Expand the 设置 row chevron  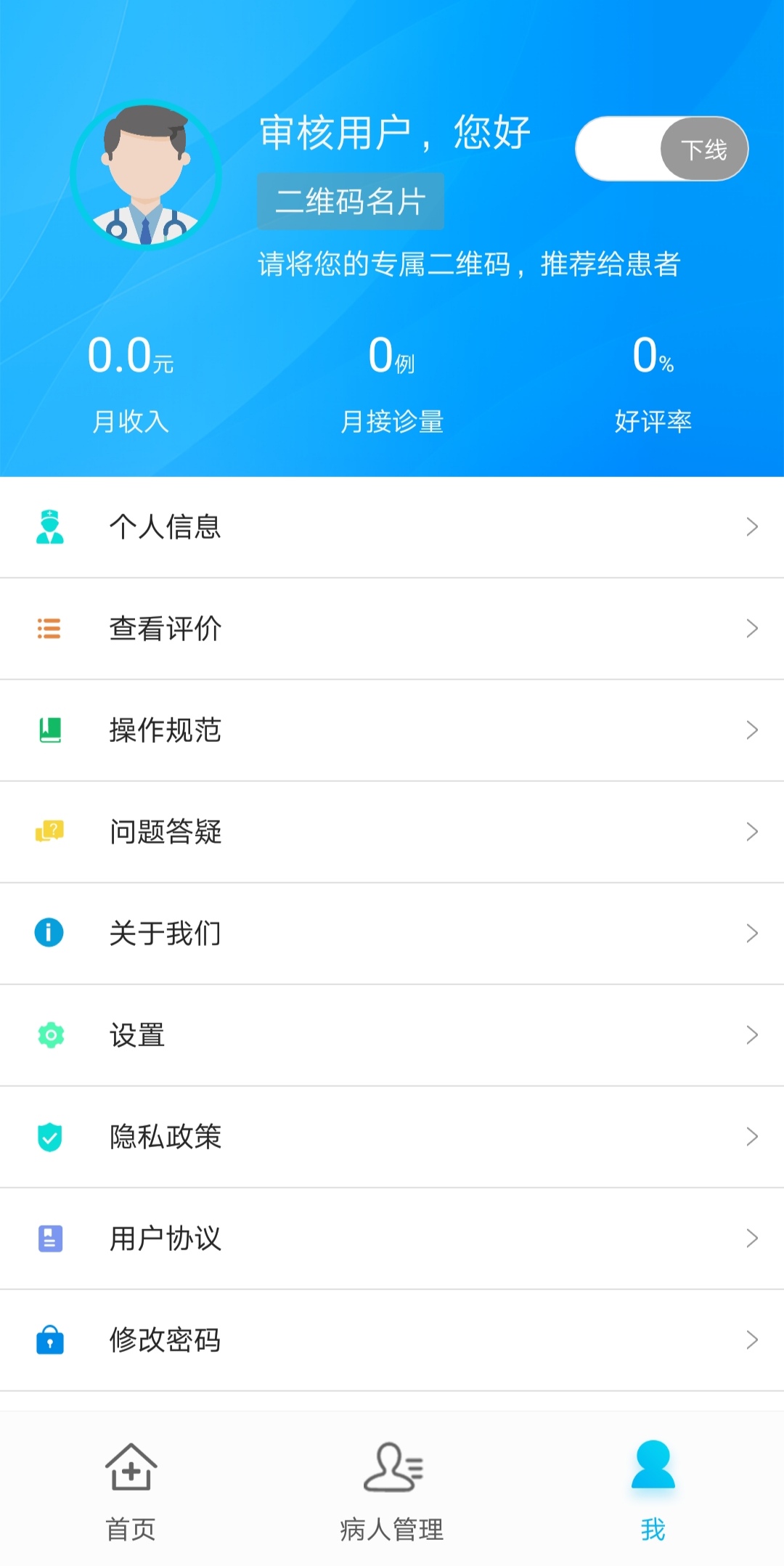[x=753, y=1036]
